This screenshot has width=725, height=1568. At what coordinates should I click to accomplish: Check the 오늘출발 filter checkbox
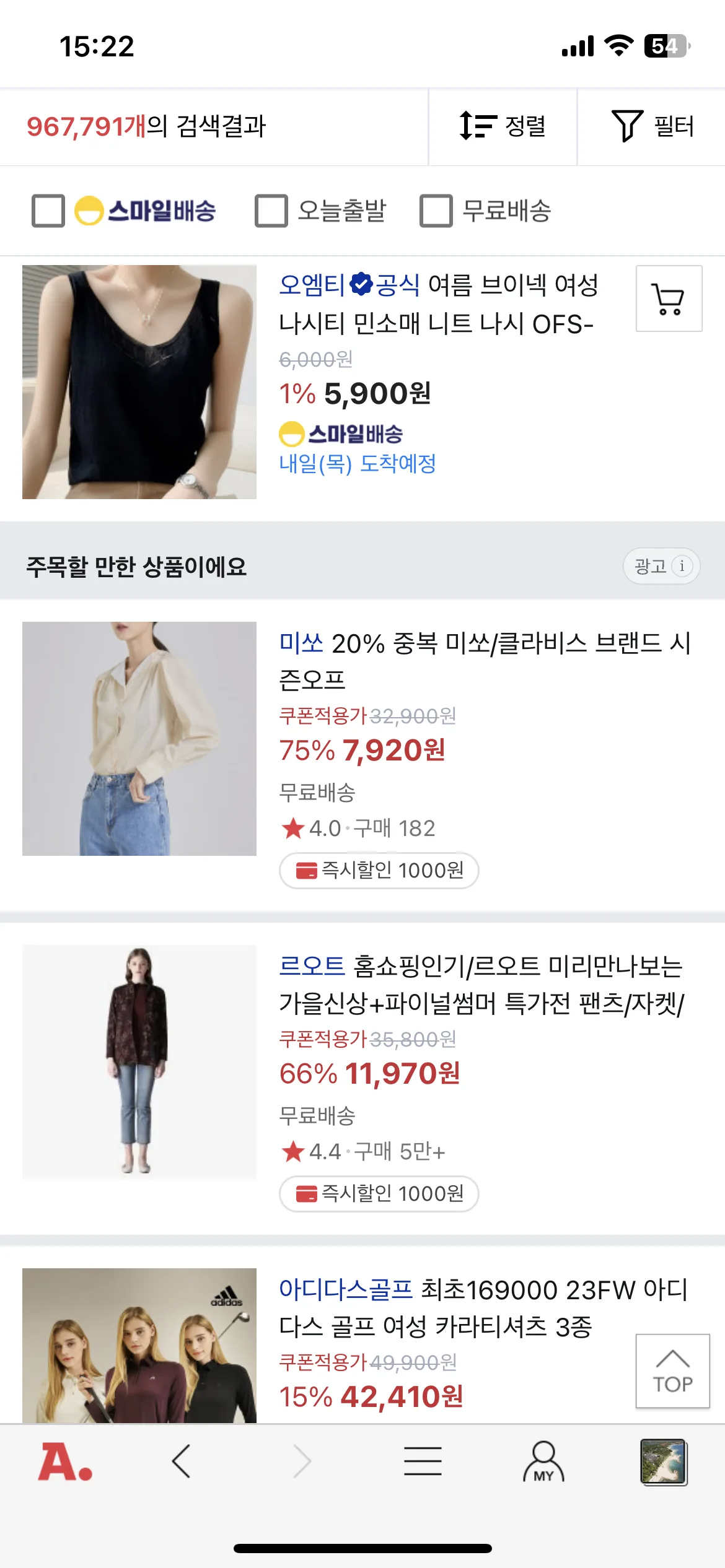[270, 211]
